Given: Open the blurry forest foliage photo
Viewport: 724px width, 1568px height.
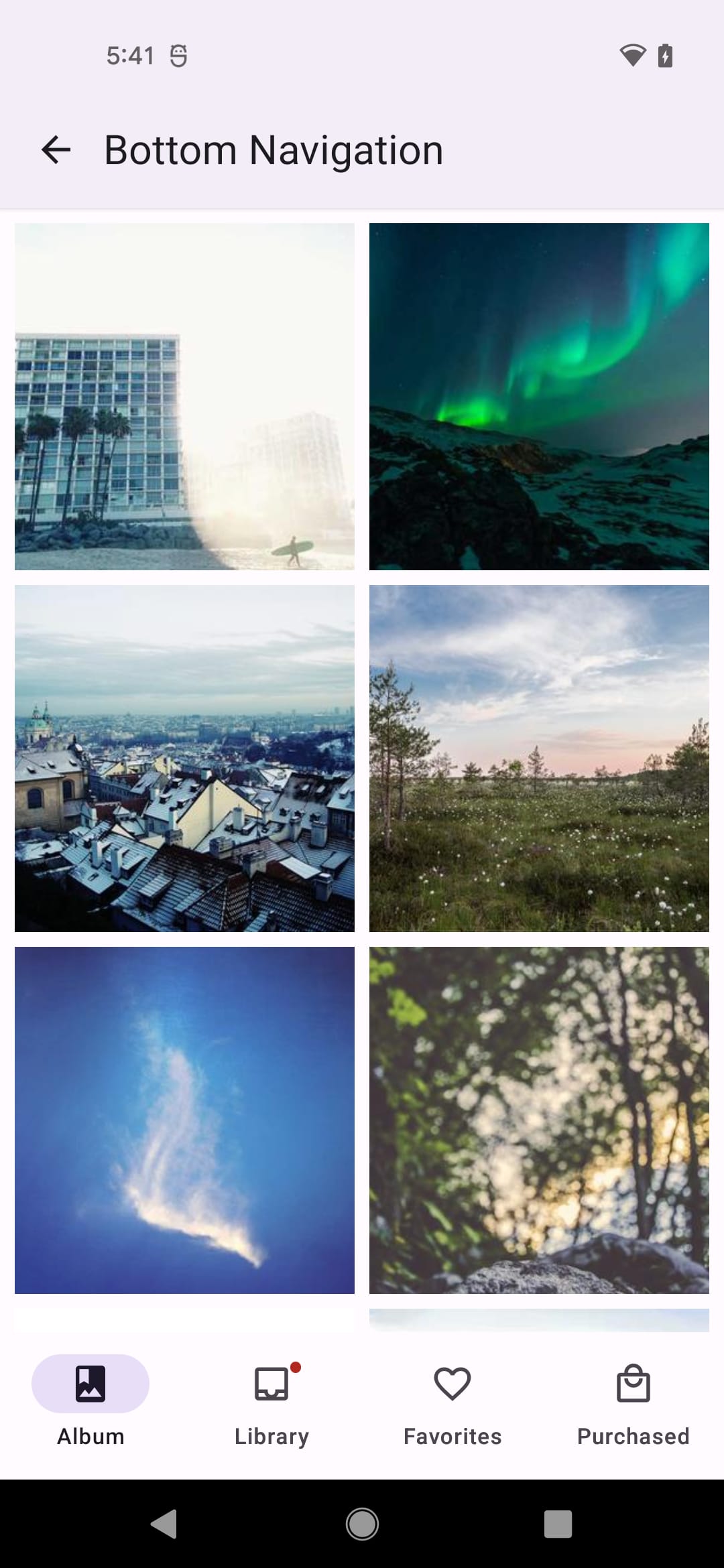Looking at the screenshot, I should 539,1120.
